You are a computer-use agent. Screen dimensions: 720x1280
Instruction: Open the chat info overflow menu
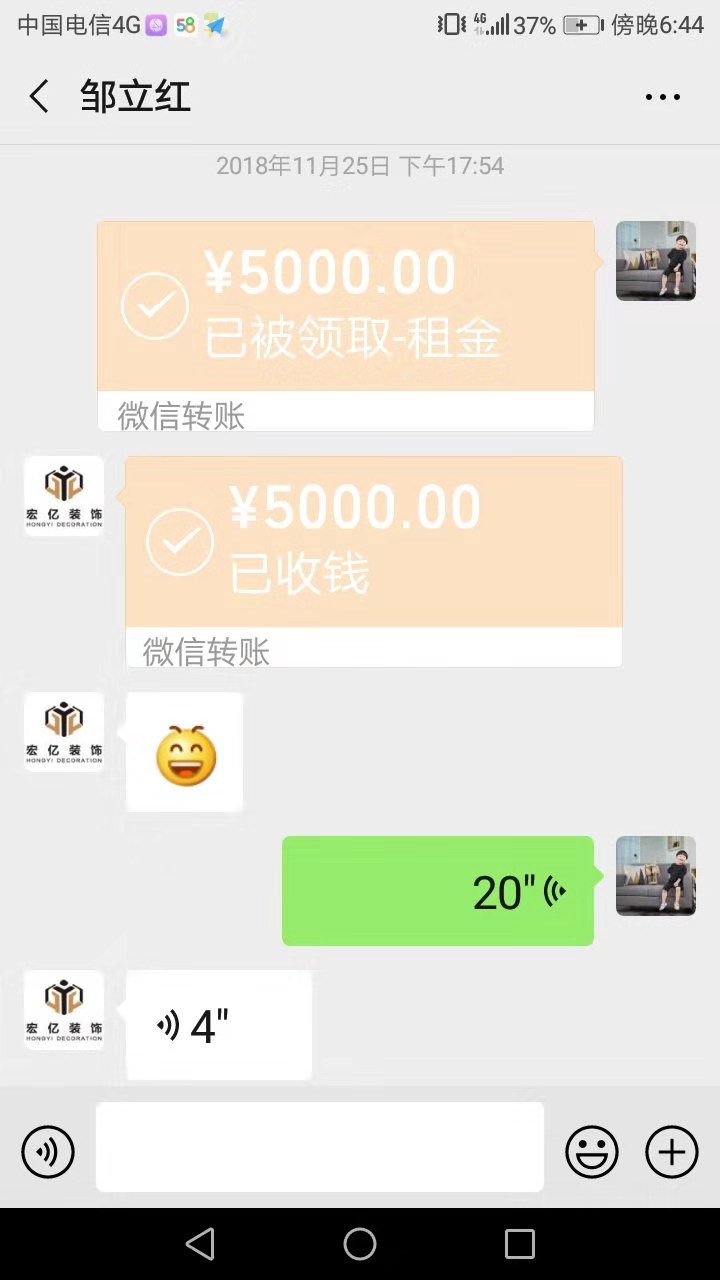click(x=662, y=97)
